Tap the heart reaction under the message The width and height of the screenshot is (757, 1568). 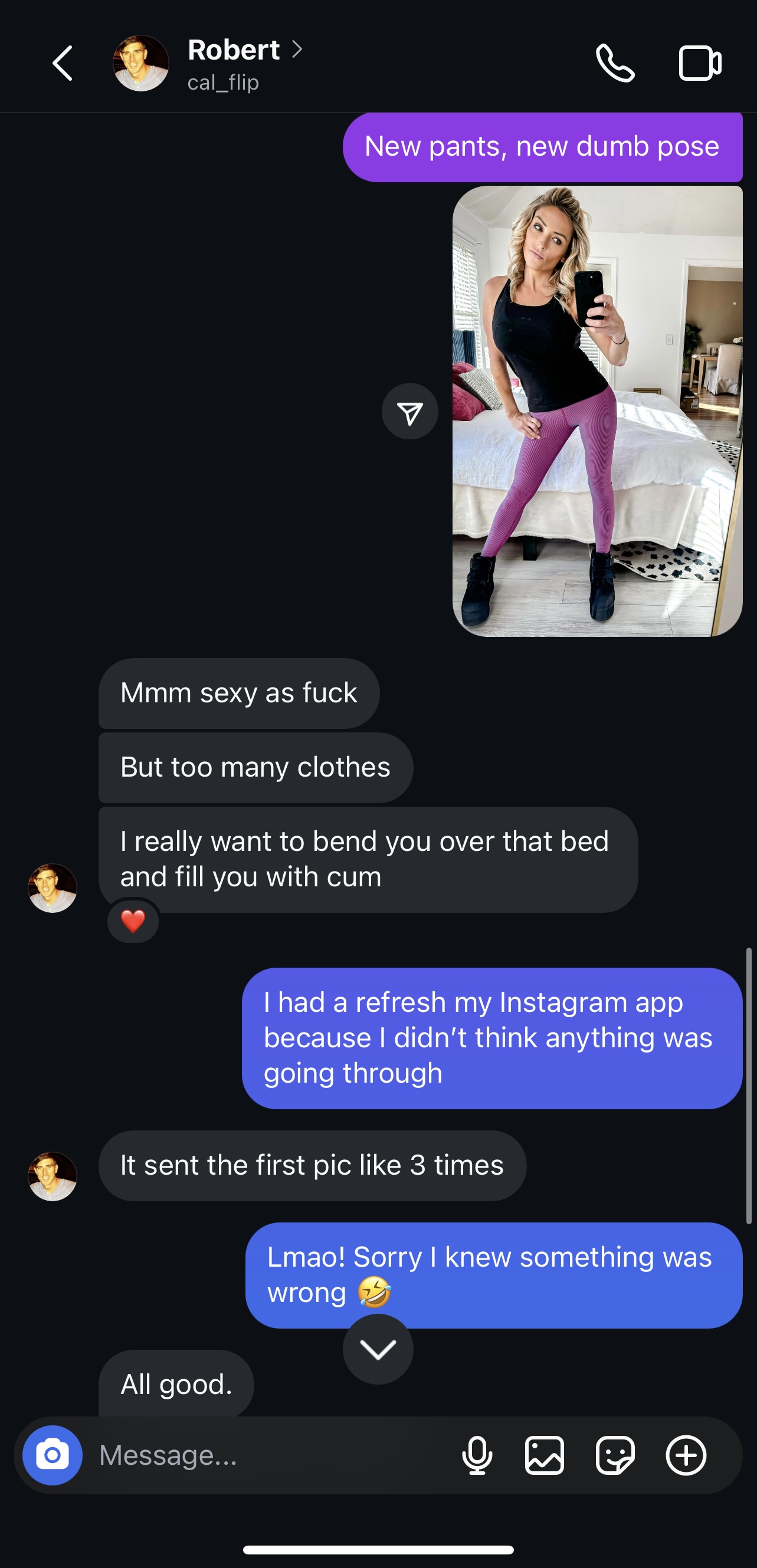click(x=133, y=921)
